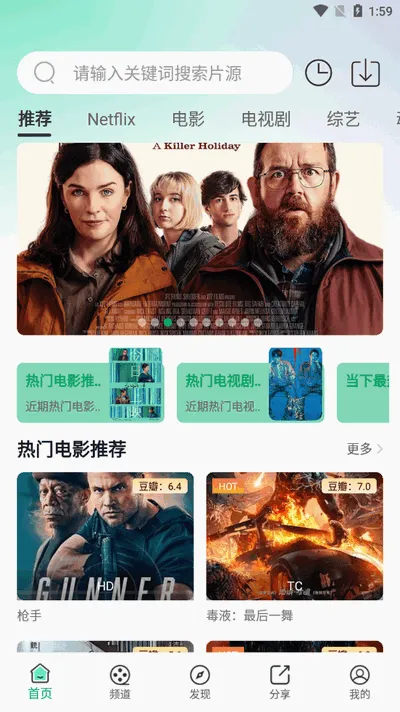The width and height of the screenshot is (400, 712).
Task: View 更多 in 热门电影推荐
Action: pyautogui.click(x=365, y=449)
